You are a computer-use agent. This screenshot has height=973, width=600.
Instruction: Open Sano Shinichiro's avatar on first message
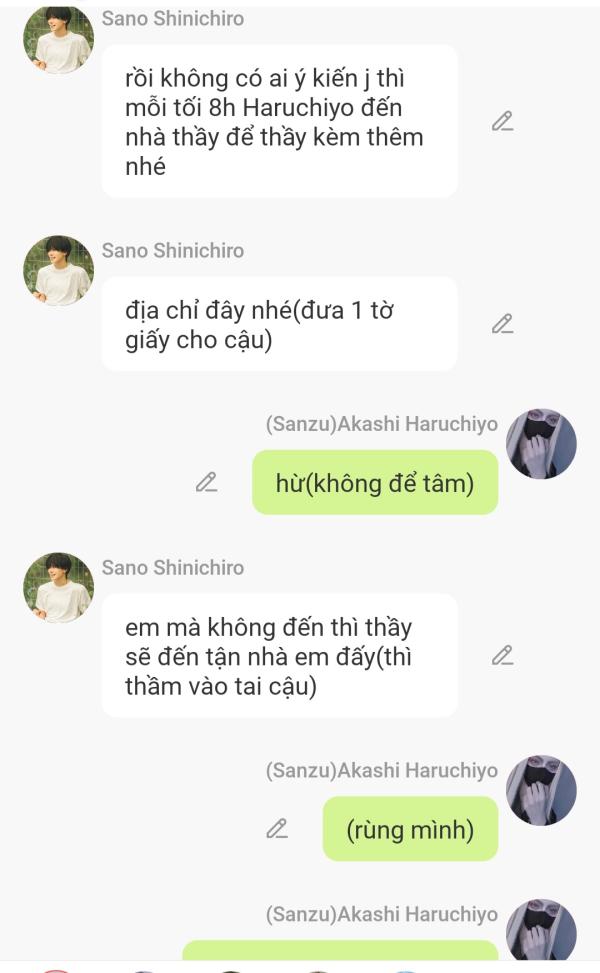coord(58,40)
